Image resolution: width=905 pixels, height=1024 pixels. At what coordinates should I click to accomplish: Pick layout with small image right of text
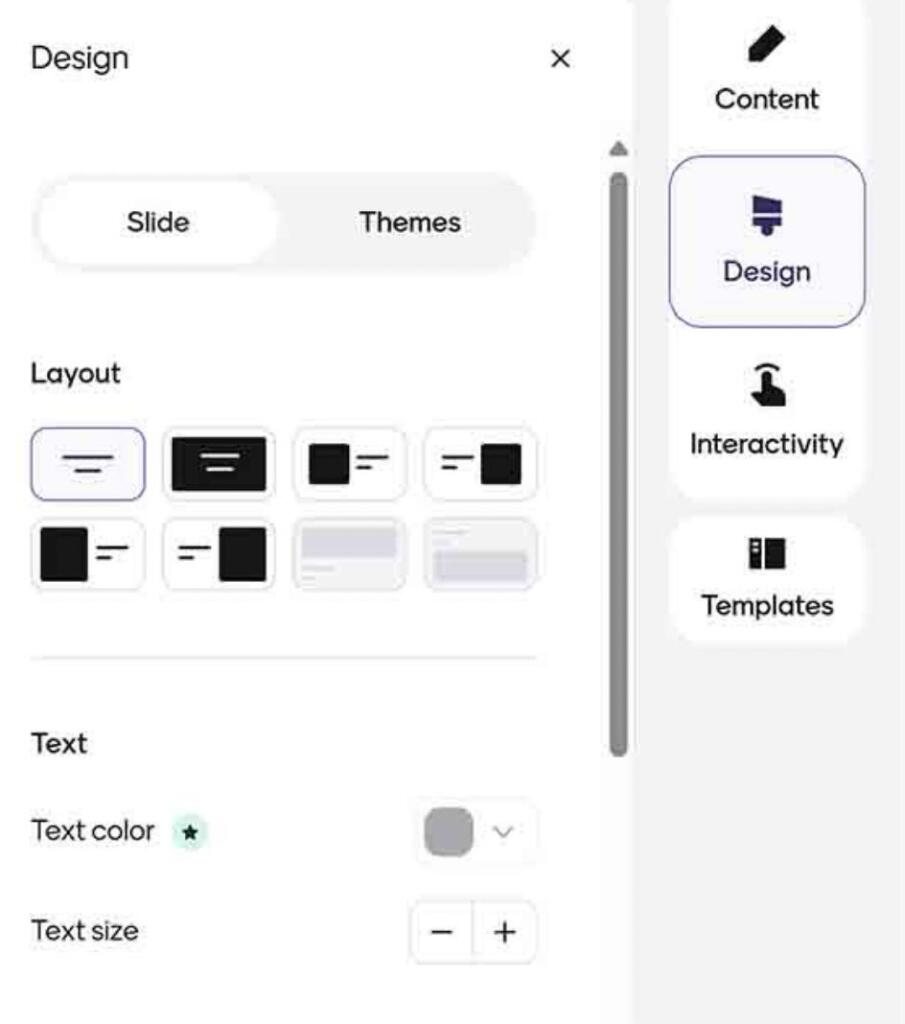(480, 464)
